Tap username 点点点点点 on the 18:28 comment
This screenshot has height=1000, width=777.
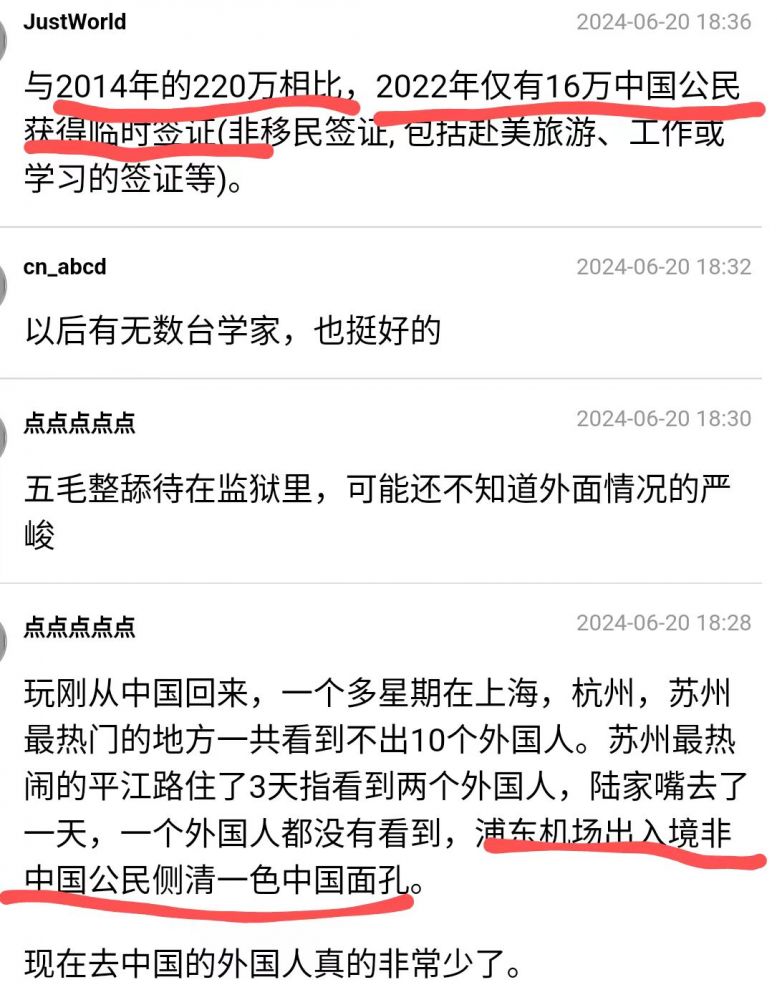[x=79, y=627]
